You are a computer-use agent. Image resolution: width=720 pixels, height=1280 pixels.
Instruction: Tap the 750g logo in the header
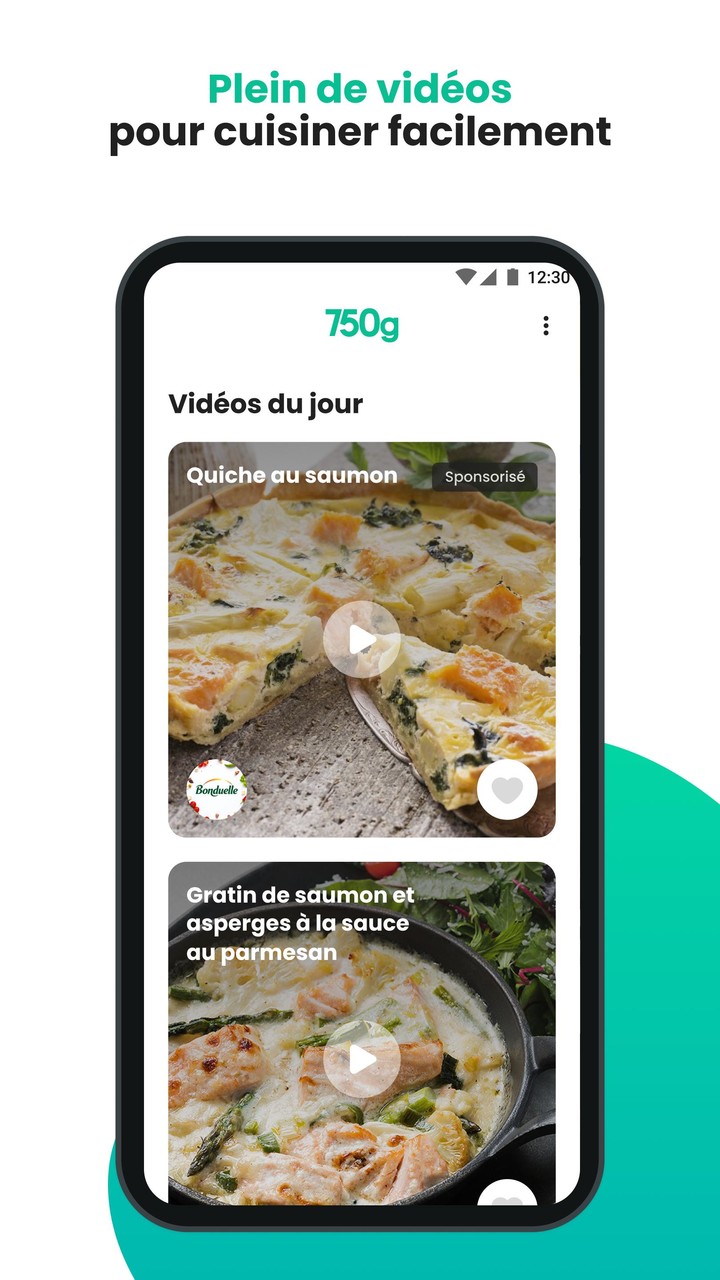click(x=362, y=323)
